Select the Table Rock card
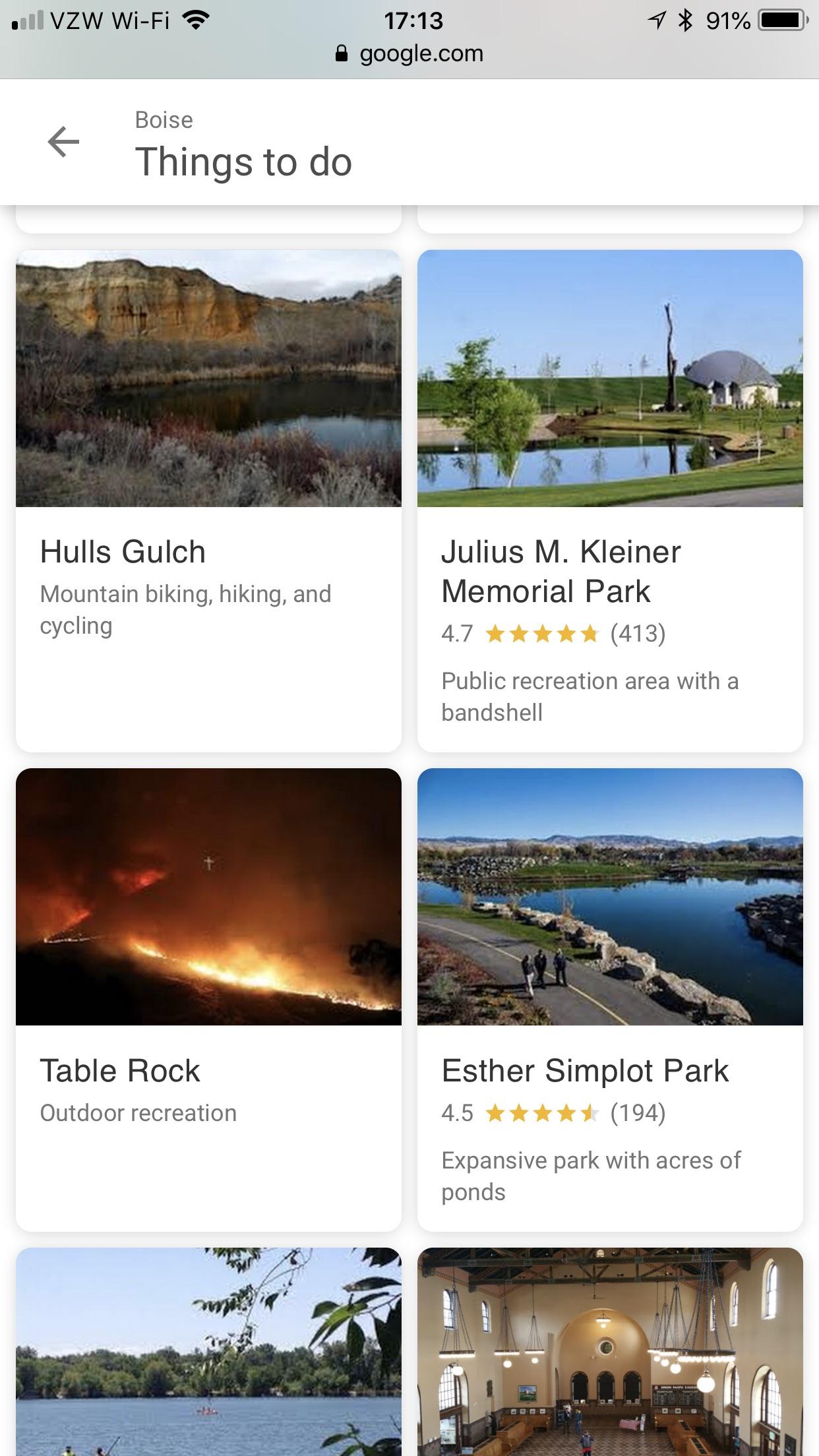 point(208,999)
